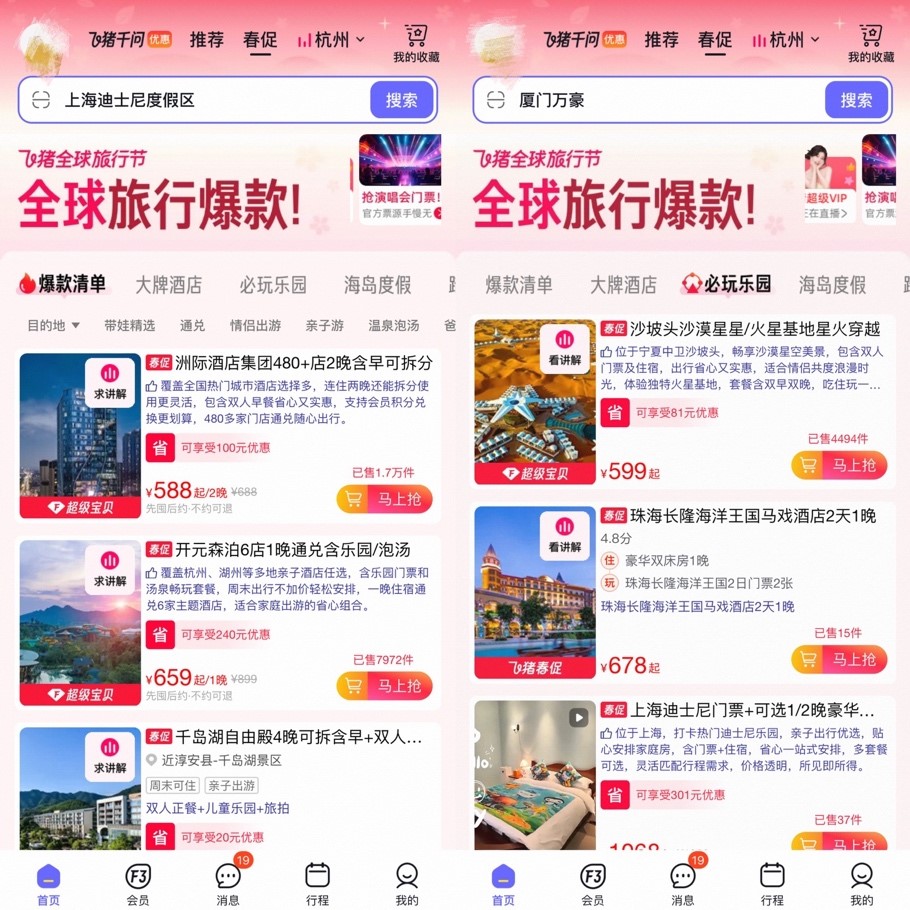Tap 马上抢 for the 开元森泊 deal

point(385,685)
